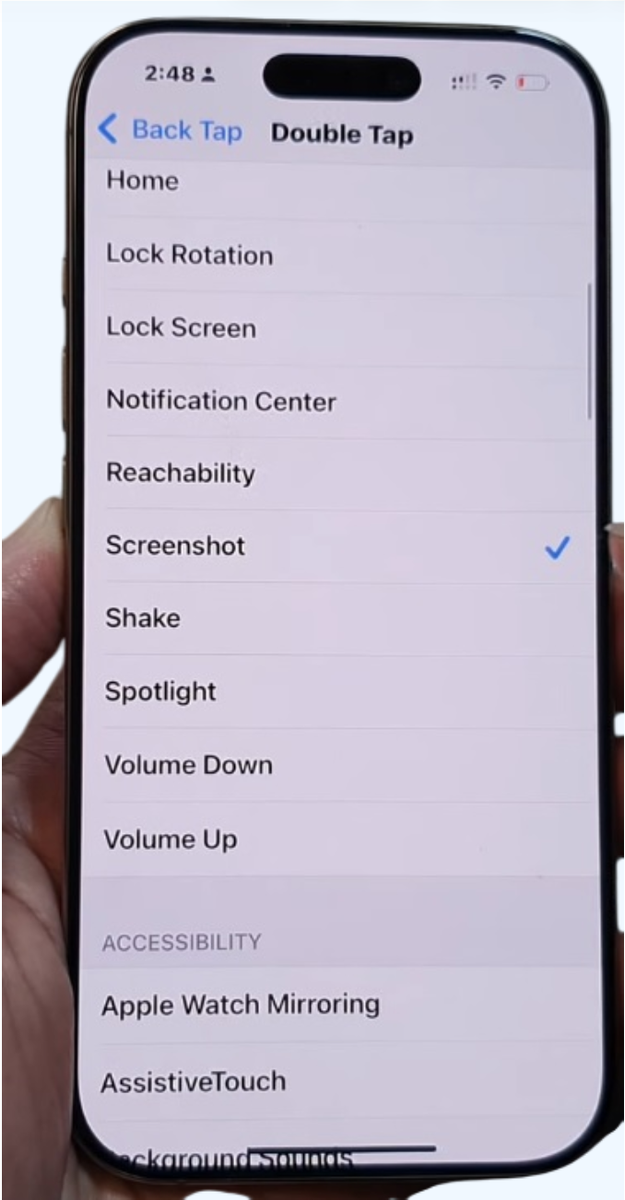Pick the Volume Up option
This screenshot has width=625, height=1200.
click(170, 839)
